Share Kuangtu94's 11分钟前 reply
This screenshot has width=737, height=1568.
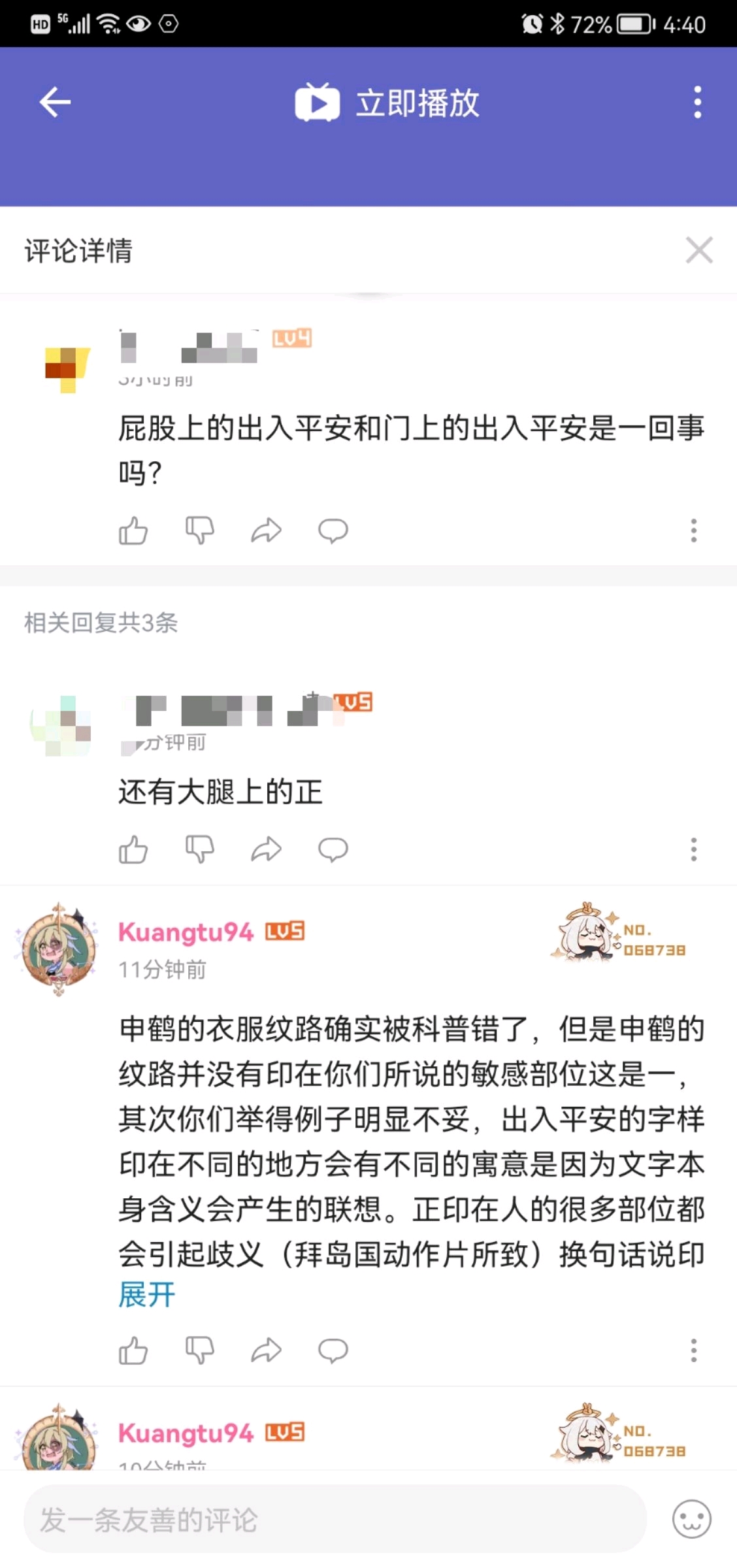266,1350
